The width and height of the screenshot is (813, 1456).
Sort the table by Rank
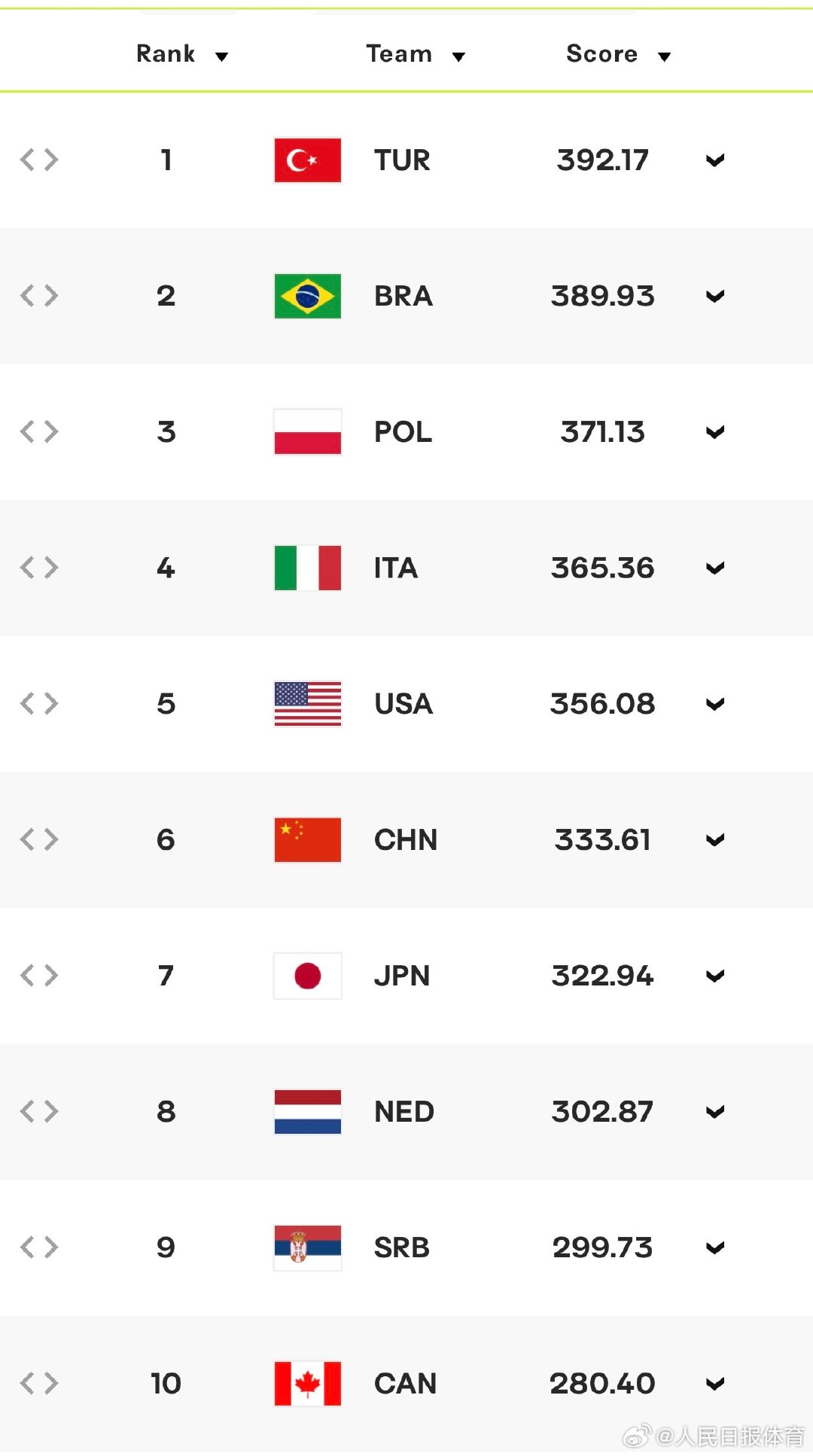pyautogui.click(x=181, y=54)
